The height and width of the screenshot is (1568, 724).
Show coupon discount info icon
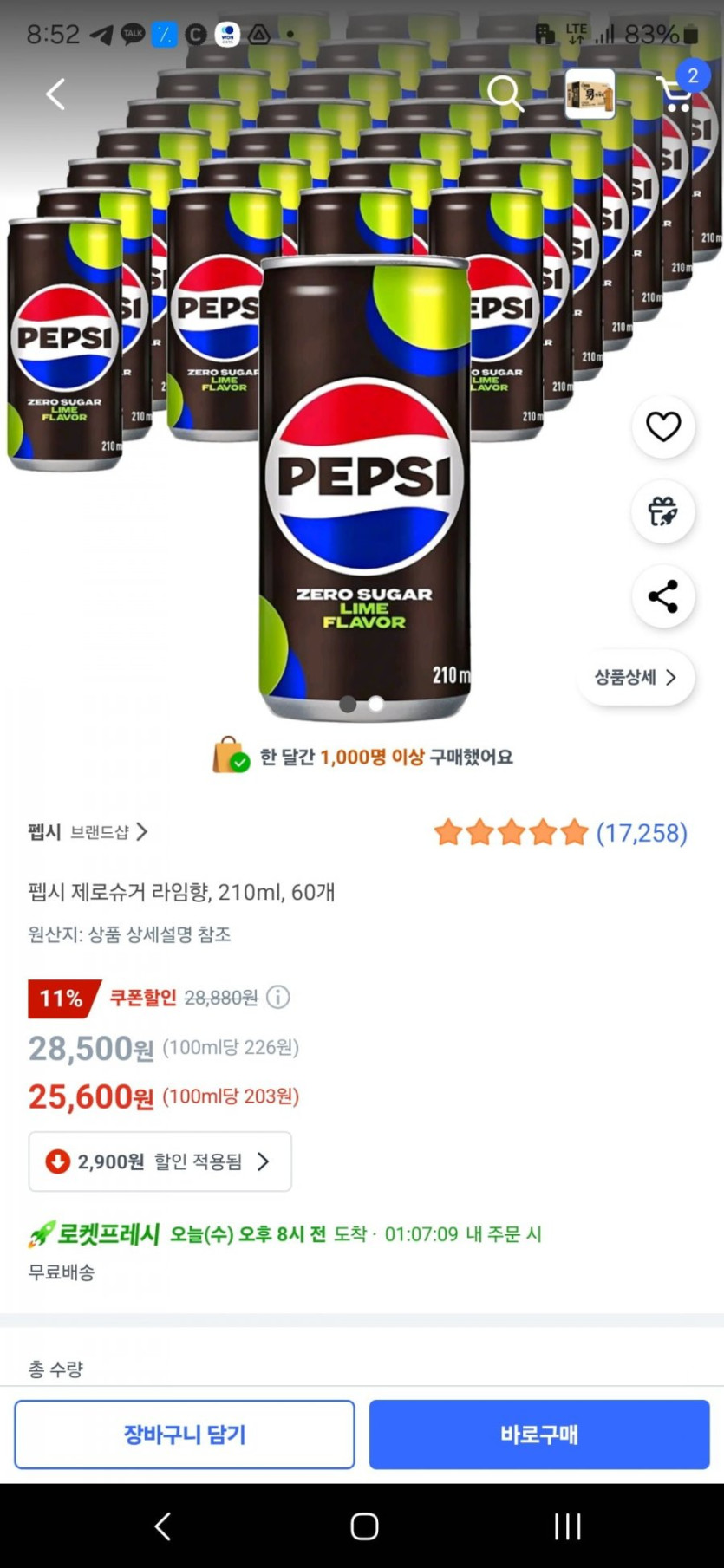pos(278,997)
